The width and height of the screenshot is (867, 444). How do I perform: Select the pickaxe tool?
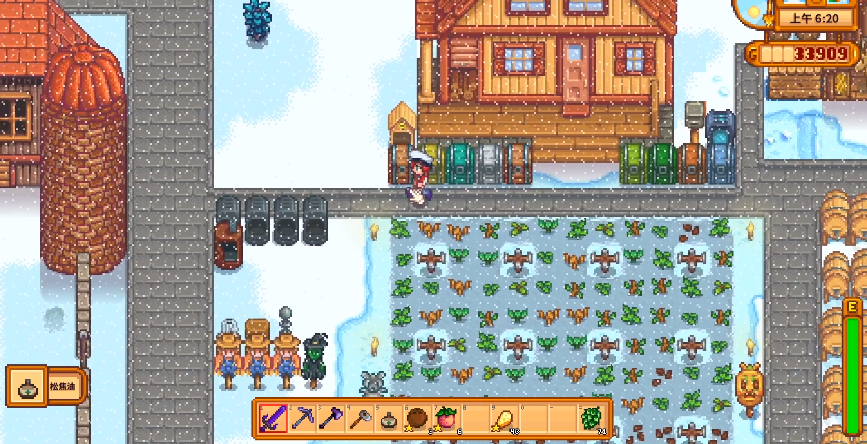[x=302, y=418]
